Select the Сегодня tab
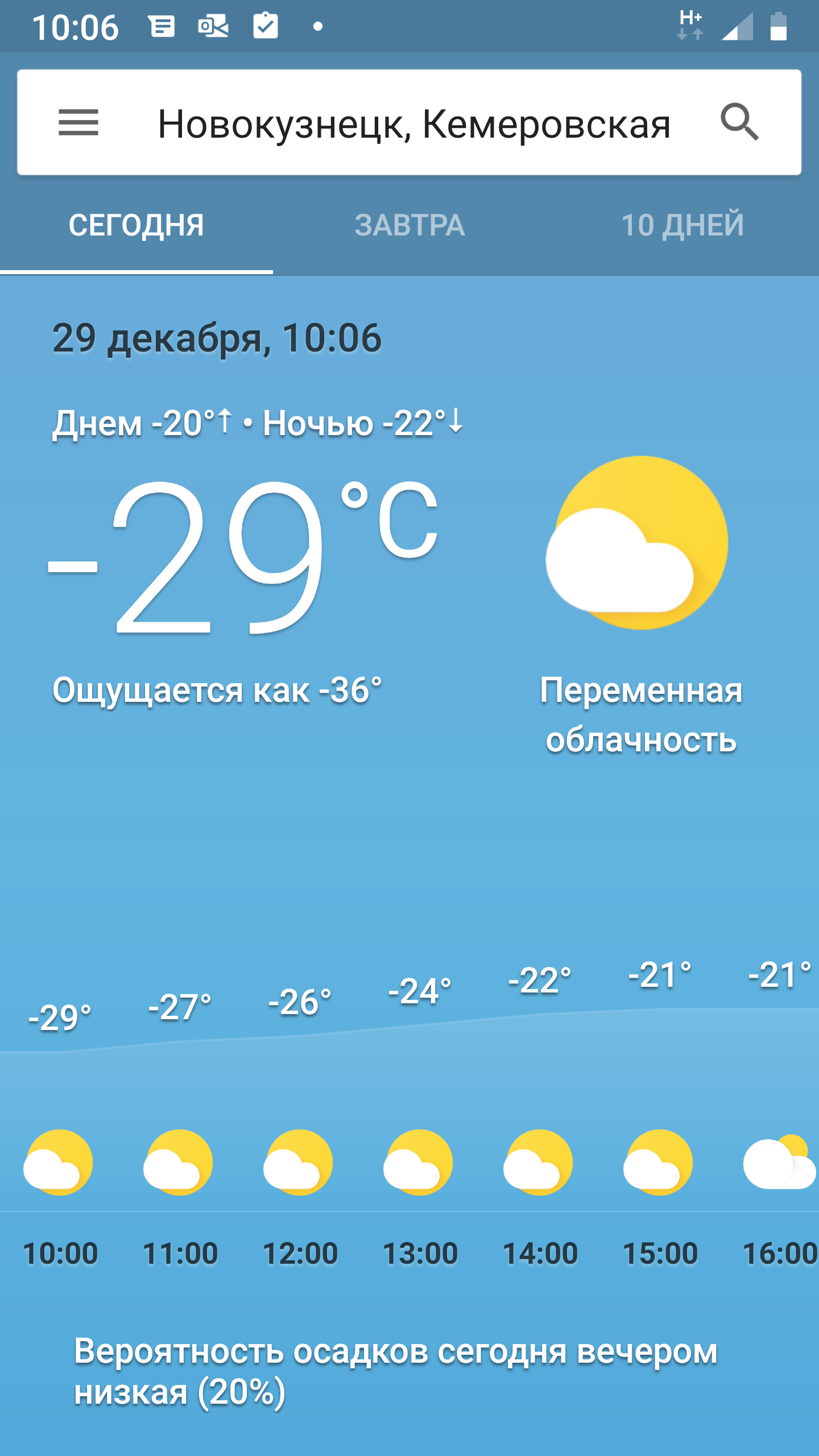The height and width of the screenshot is (1456, 819). [x=136, y=225]
